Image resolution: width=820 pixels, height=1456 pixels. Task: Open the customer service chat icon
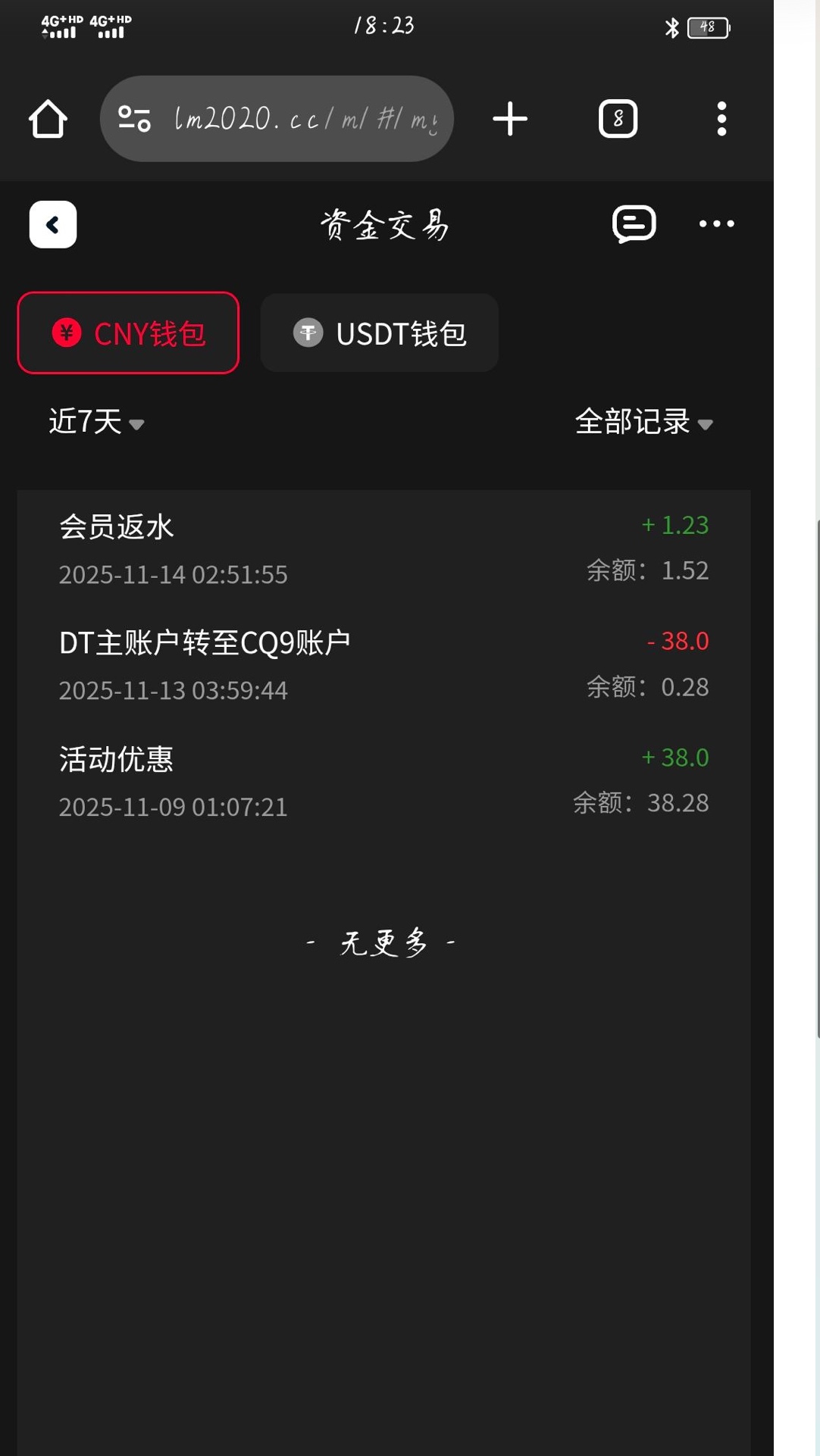pos(634,223)
